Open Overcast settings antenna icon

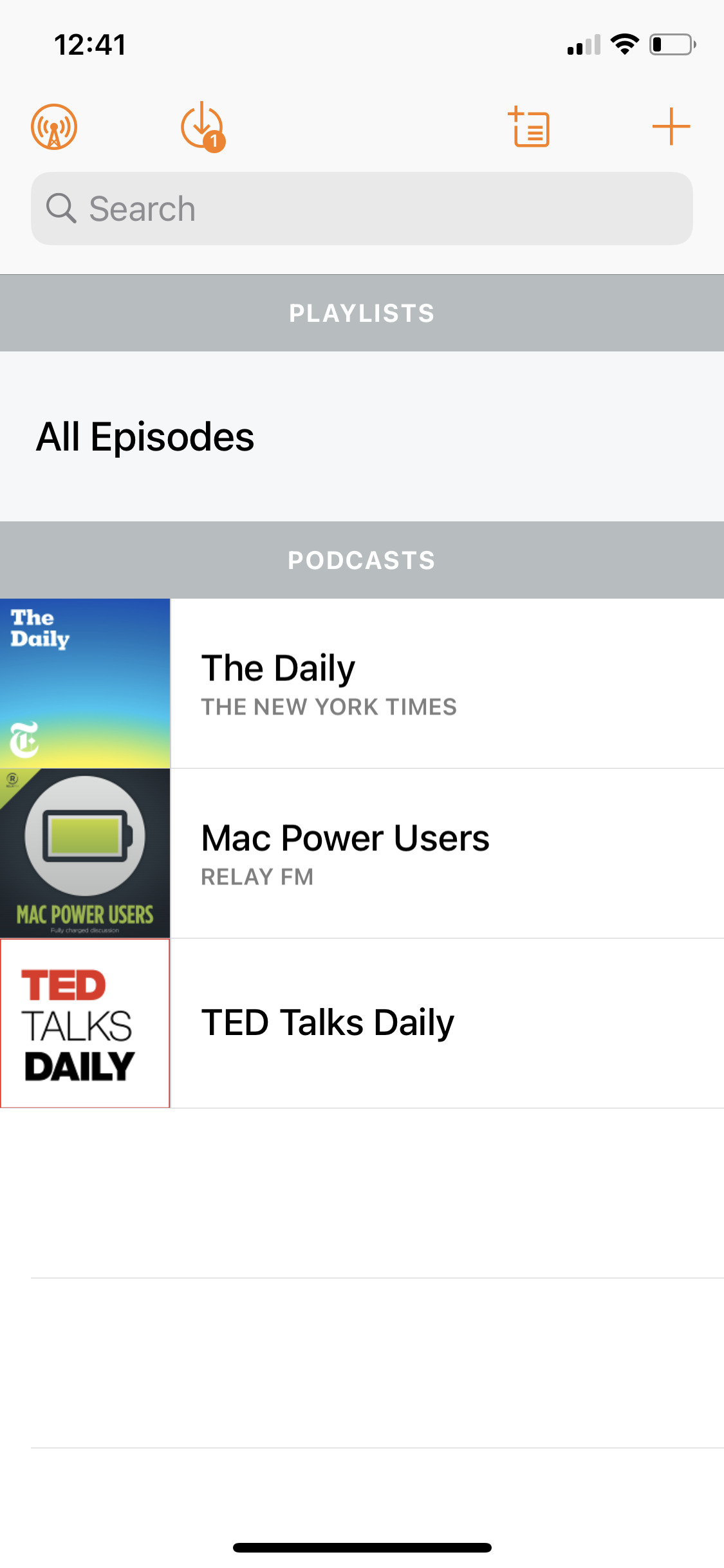coord(54,127)
